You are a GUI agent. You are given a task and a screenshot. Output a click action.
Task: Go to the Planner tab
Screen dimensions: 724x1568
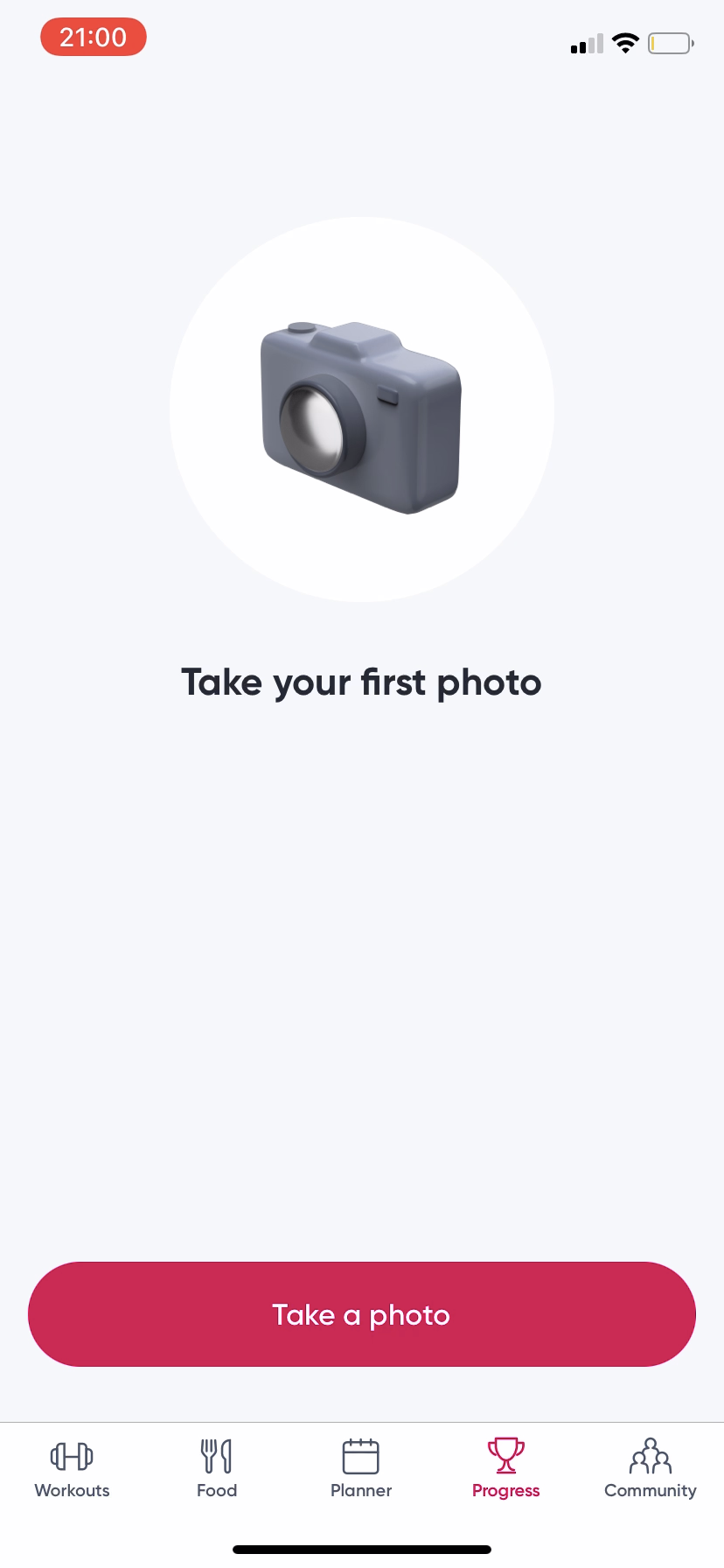tap(361, 1468)
